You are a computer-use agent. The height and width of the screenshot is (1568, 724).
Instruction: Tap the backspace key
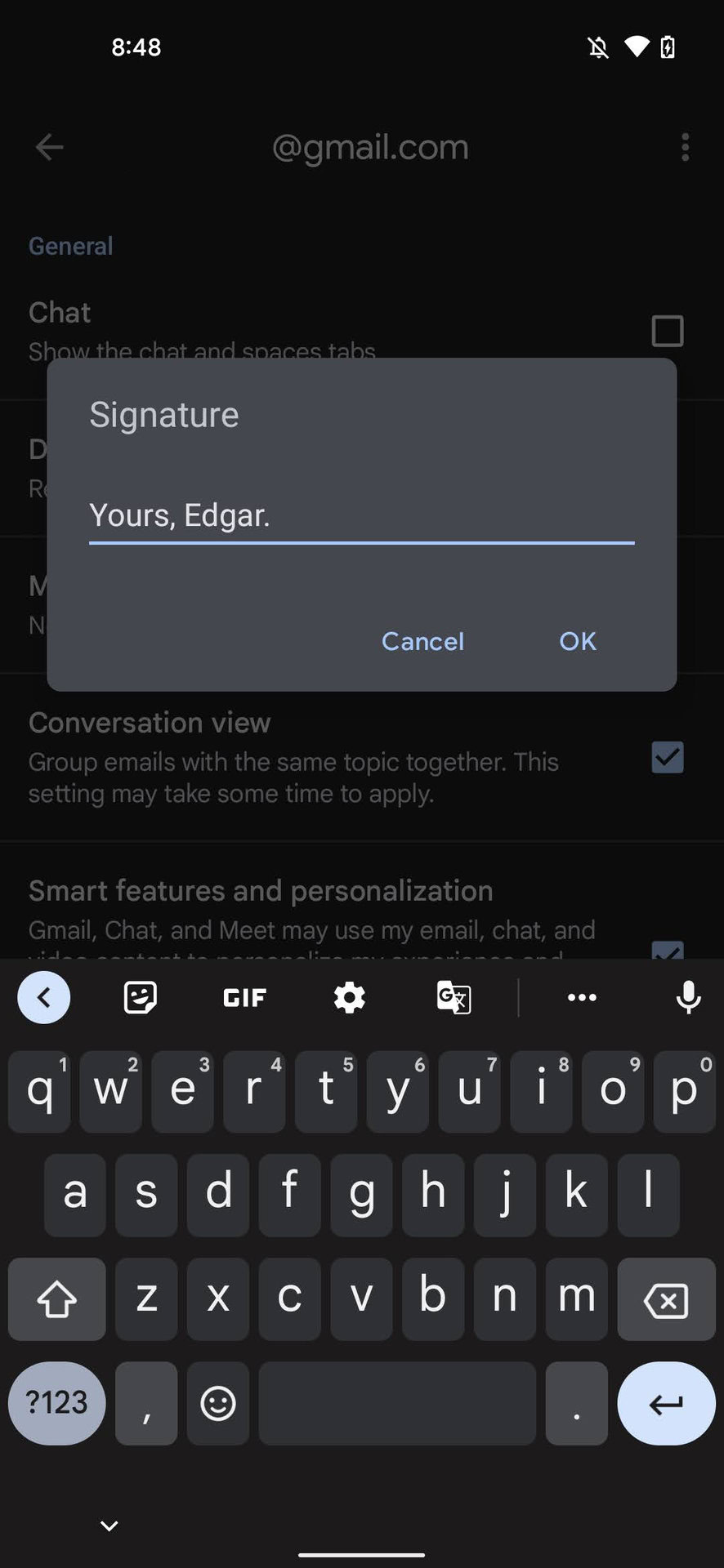pyautogui.click(x=666, y=1299)
